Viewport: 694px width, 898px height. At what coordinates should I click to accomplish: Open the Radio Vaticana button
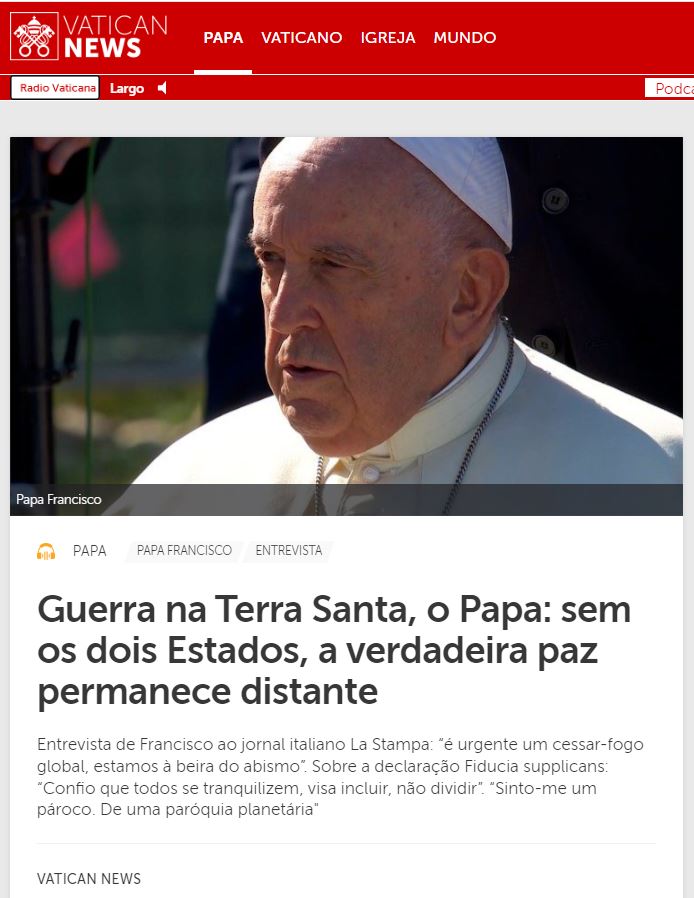(56, 88)
